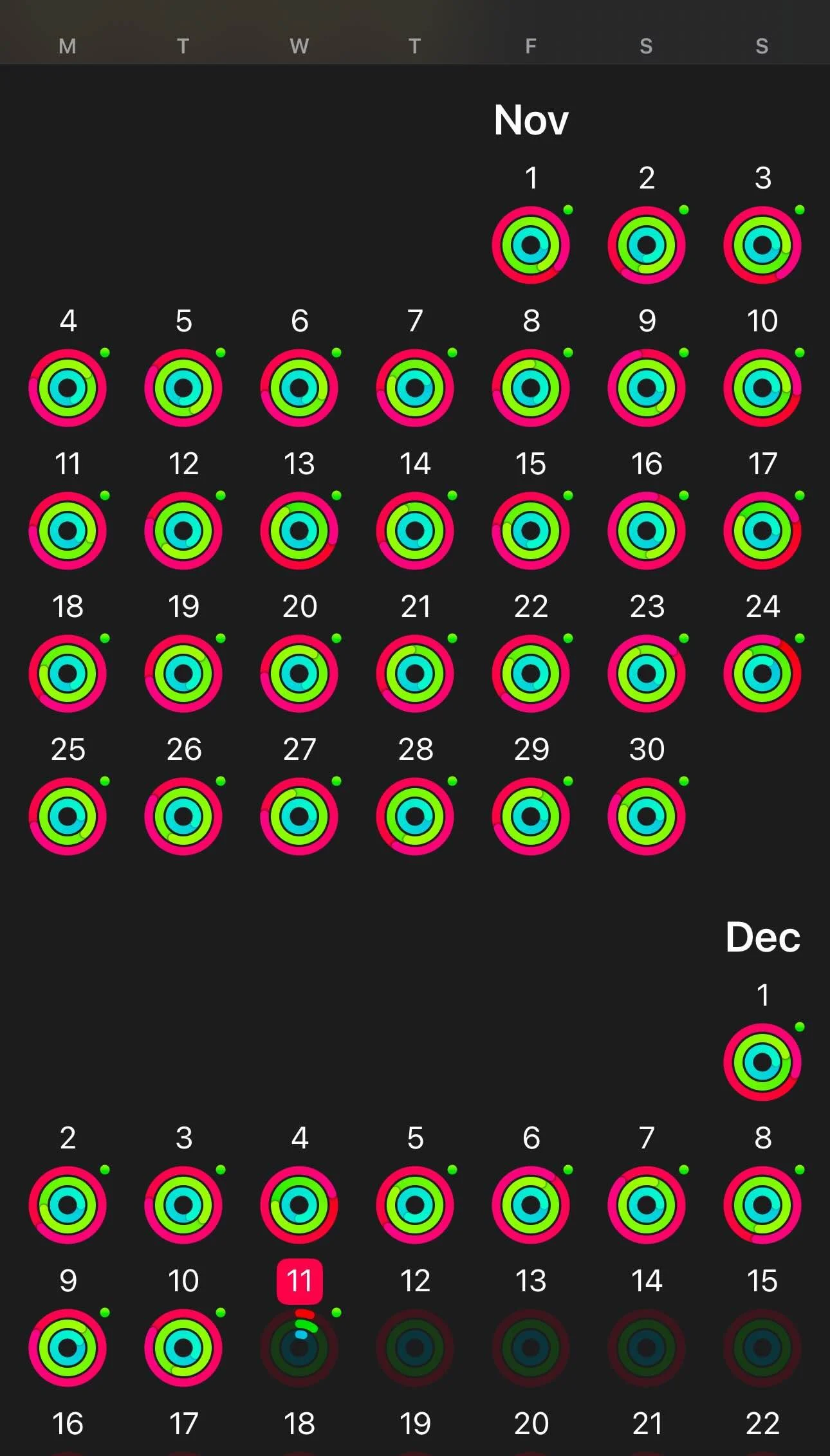Open November 10 activity details
The width and height of the screenshot is (830, 1456).
[x=762, y=388]
